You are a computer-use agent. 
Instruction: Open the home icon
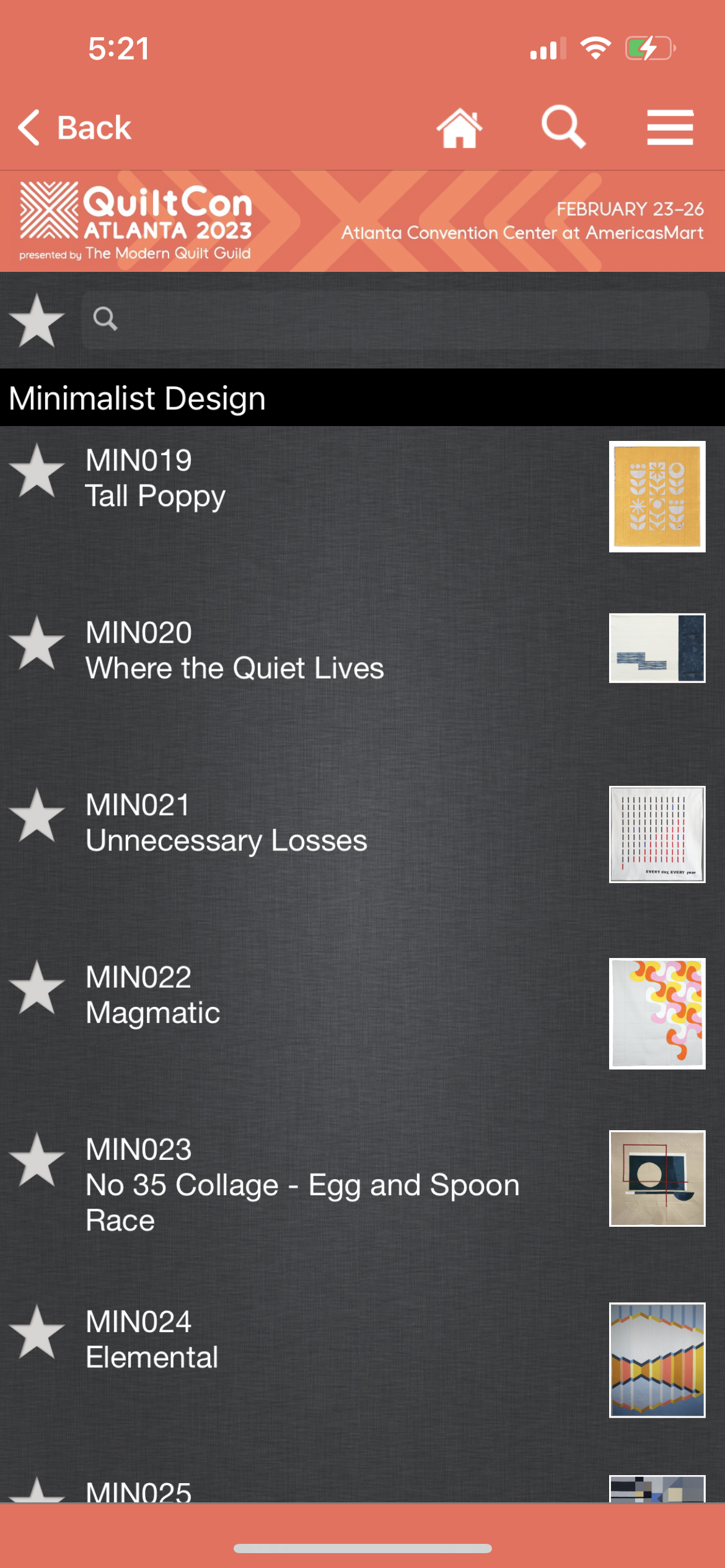[459, 128]
